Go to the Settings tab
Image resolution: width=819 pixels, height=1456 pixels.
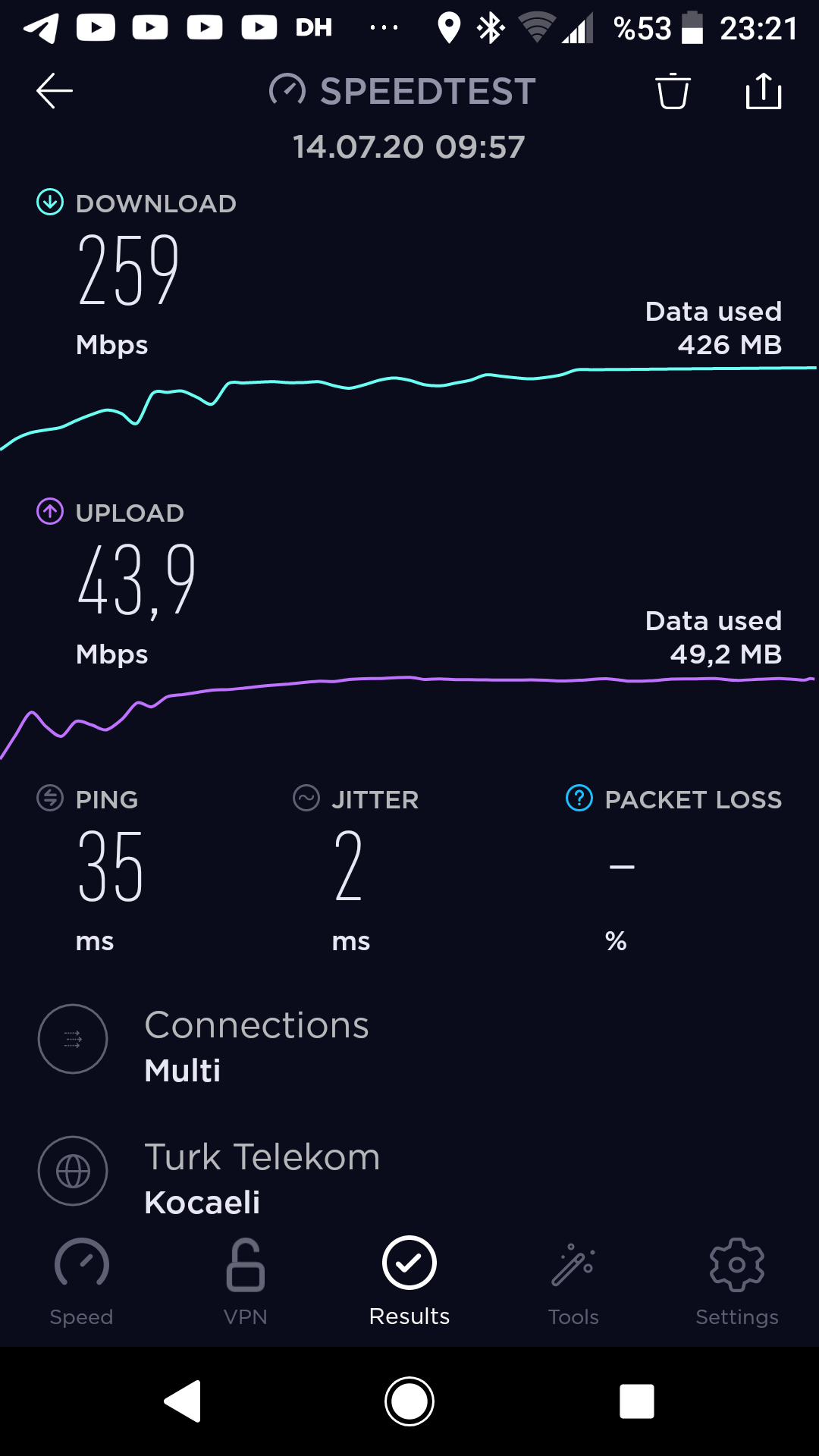point(737,1282)
